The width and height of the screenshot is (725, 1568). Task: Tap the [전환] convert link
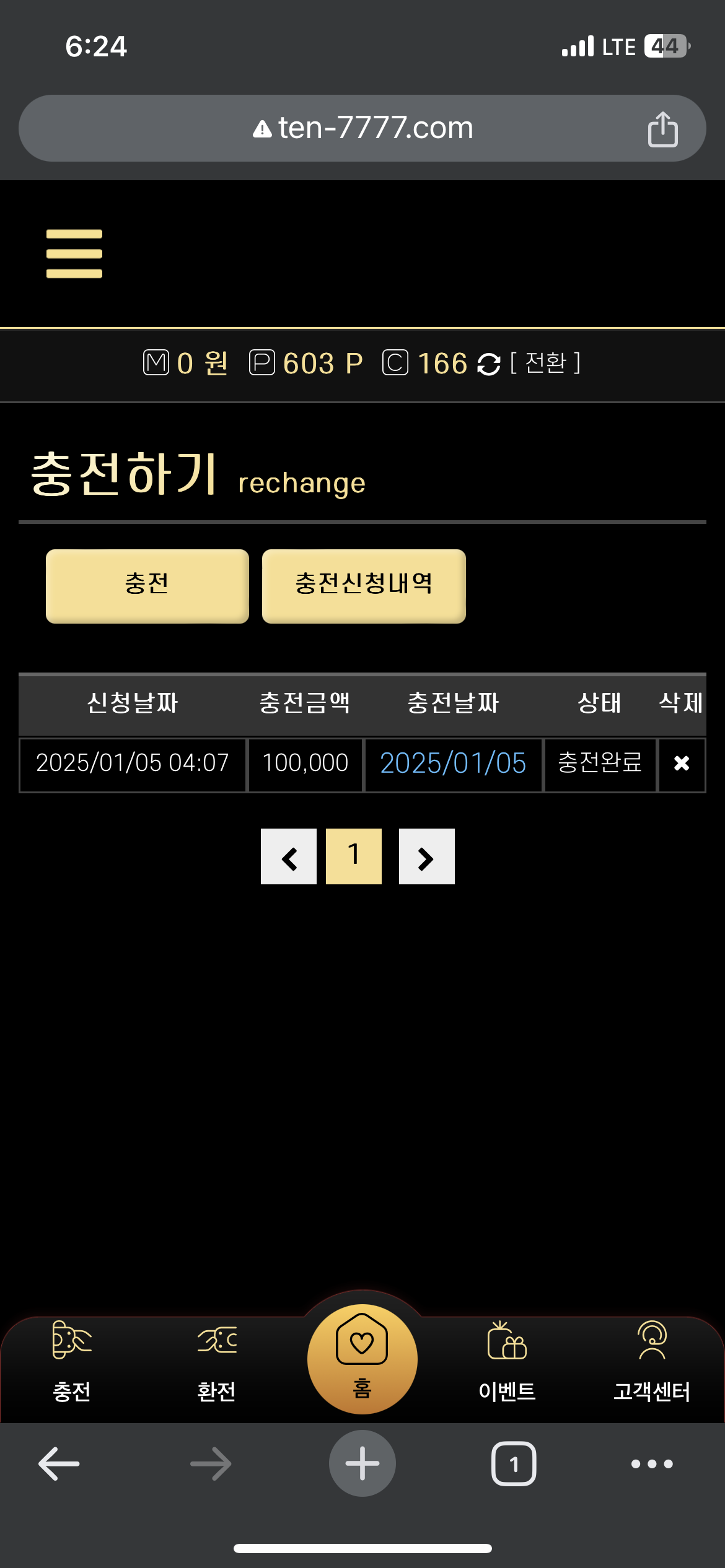tap(545, 363)
